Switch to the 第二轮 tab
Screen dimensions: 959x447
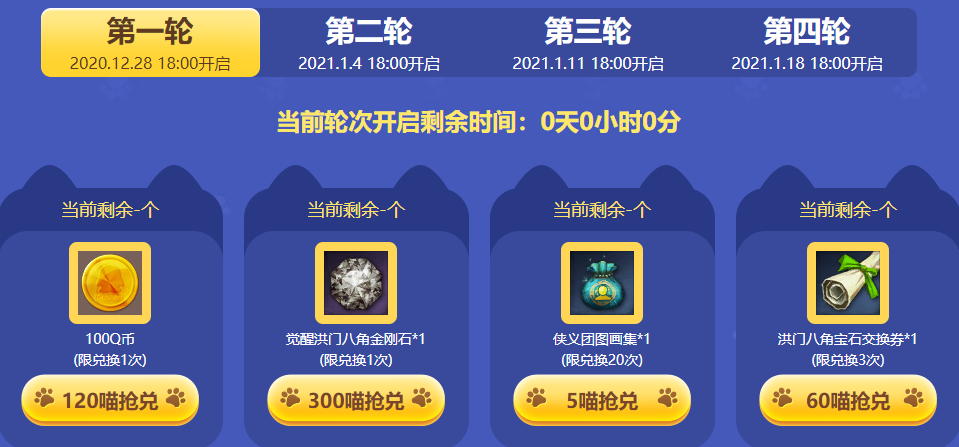369,43
